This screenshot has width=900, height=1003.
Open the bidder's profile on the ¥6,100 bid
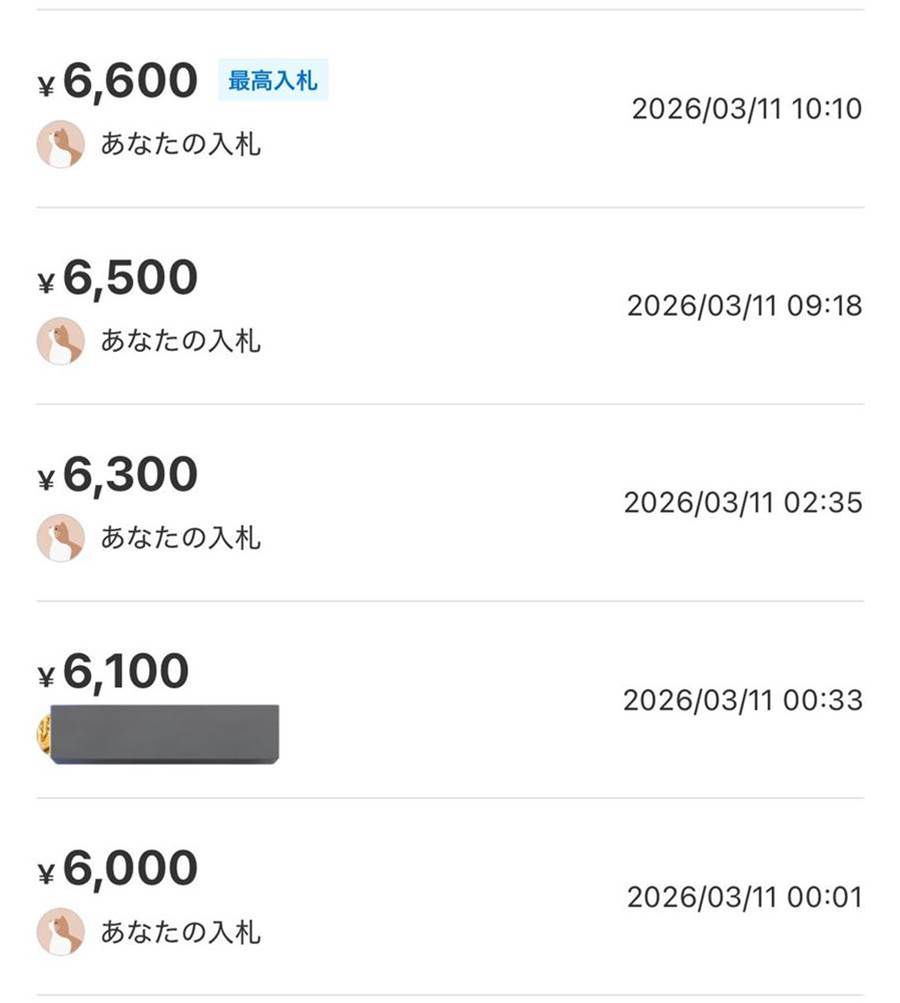pos(46,734)
